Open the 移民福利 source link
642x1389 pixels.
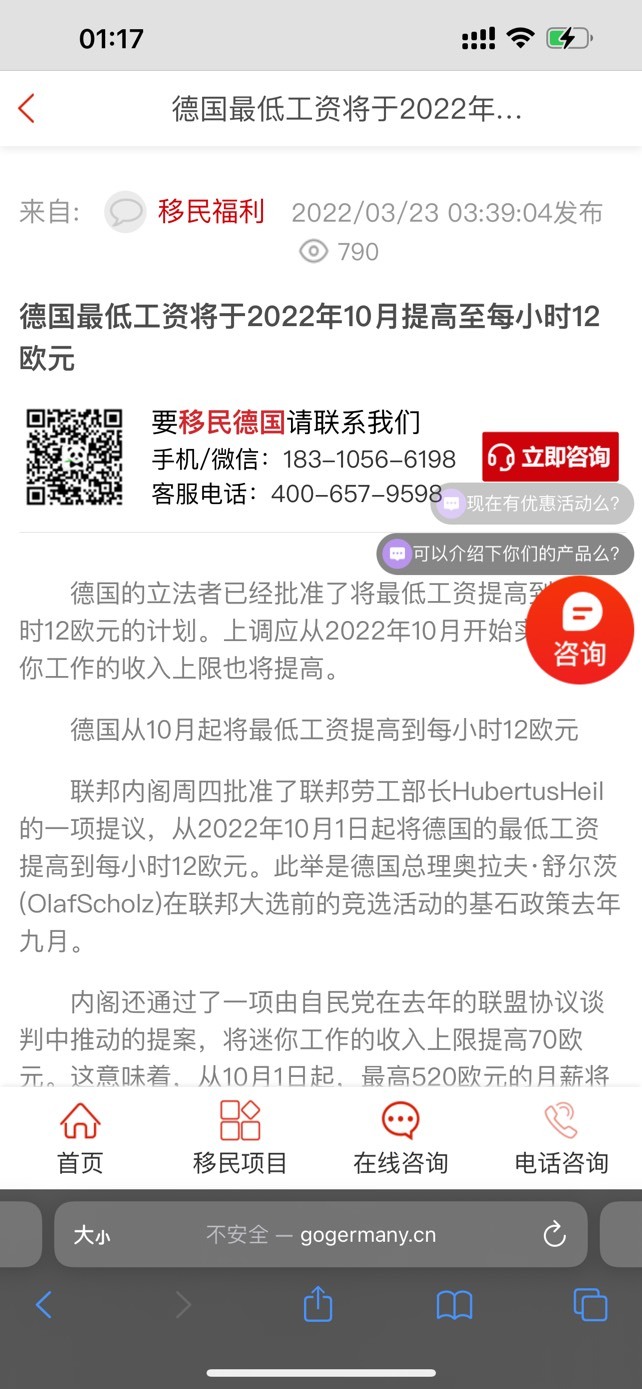[x=211, y=212]
